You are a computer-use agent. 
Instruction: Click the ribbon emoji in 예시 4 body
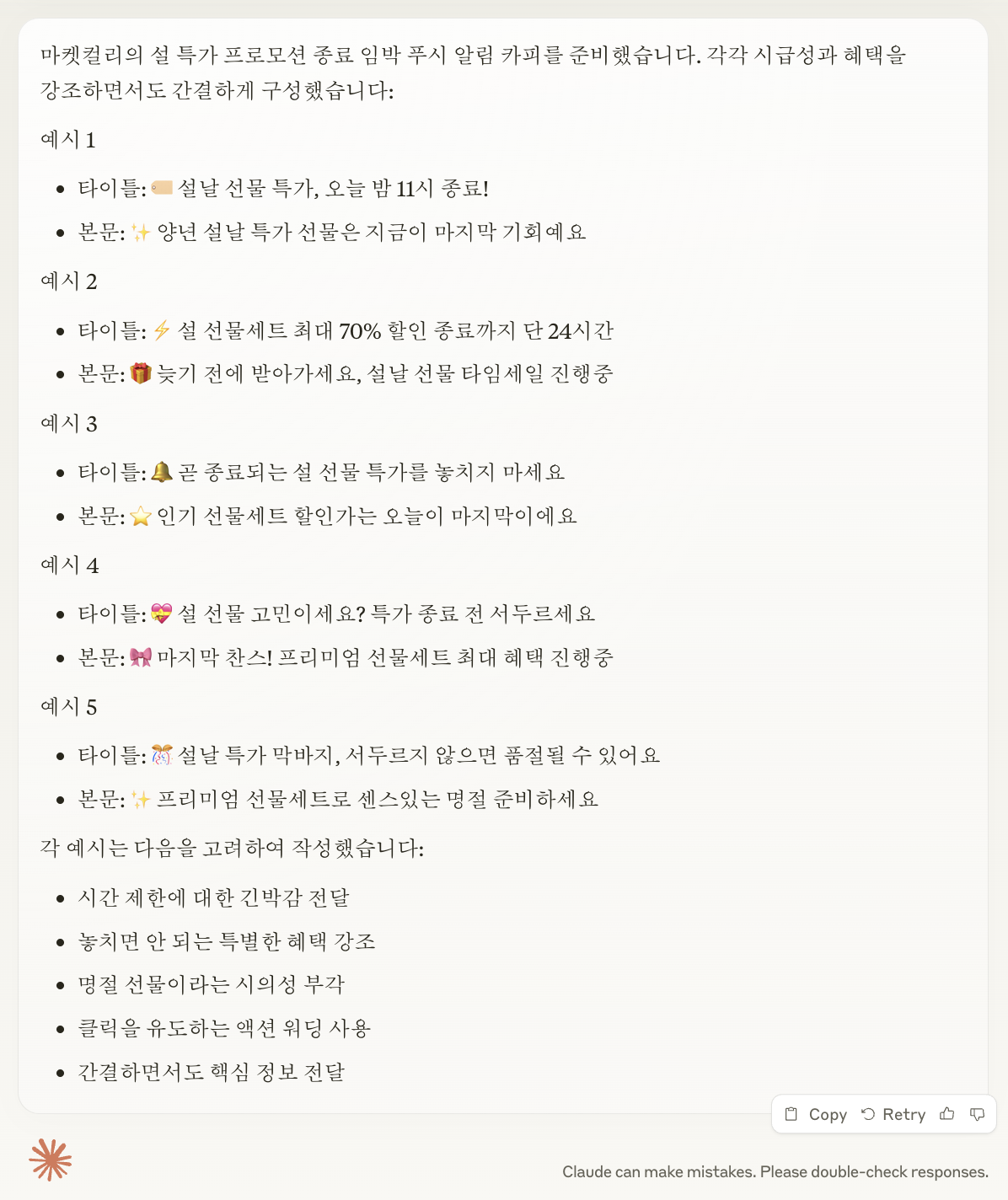(x=143, y=656)
